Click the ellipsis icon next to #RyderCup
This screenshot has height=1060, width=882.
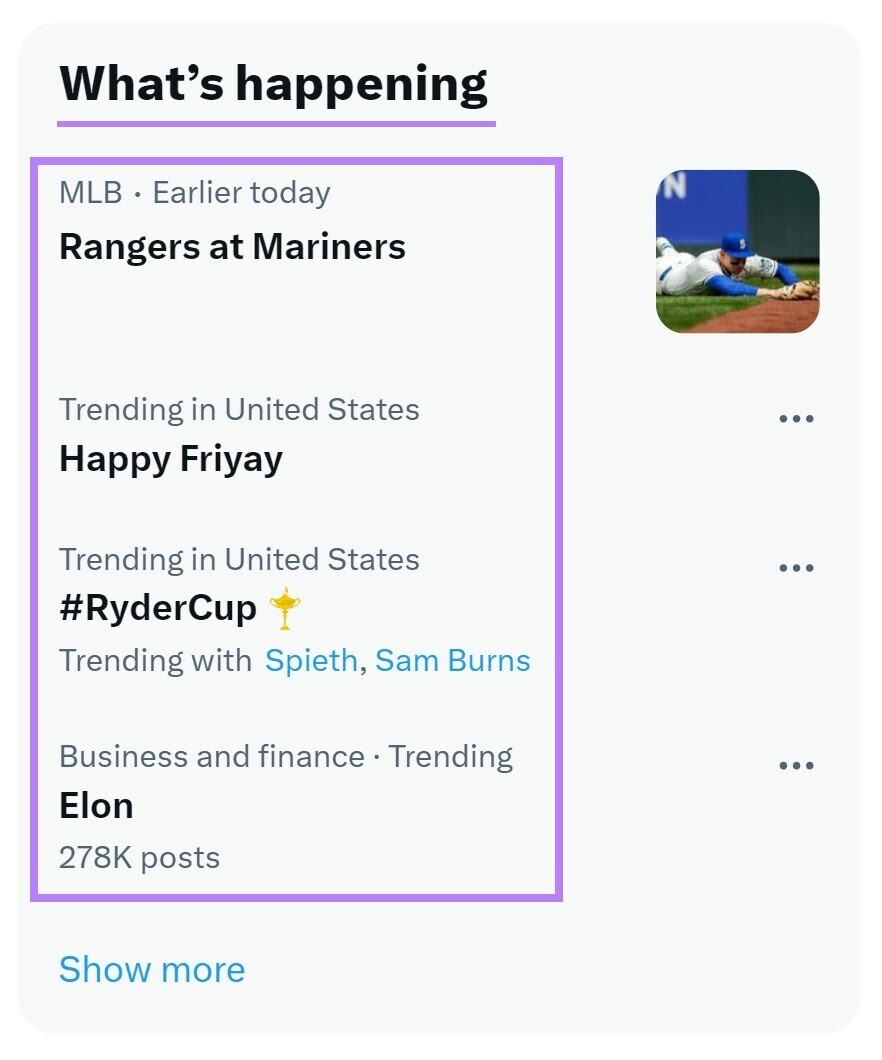[795, 566]
